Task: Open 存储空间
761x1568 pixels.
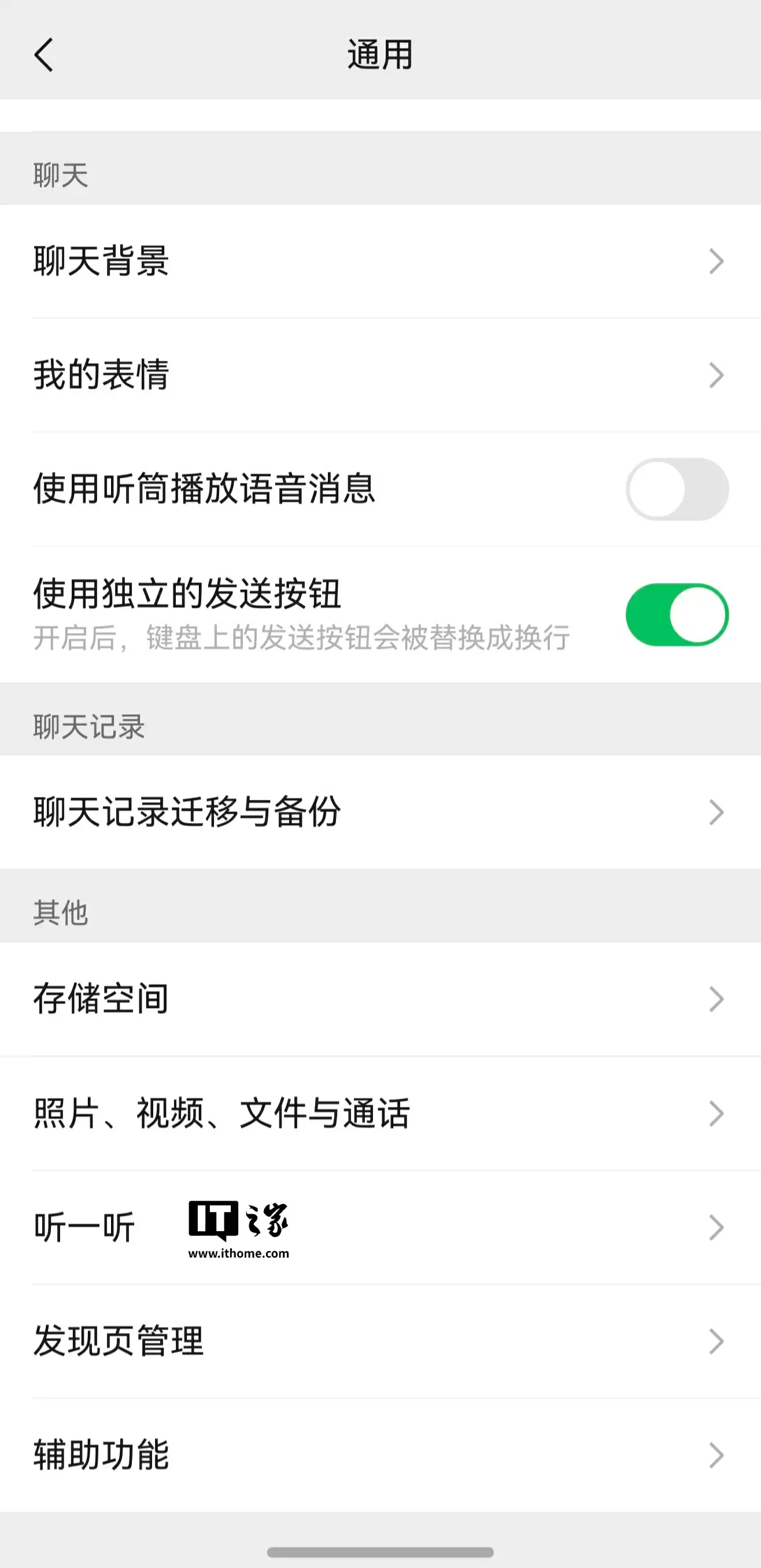Action: click(x=380, y=999)
